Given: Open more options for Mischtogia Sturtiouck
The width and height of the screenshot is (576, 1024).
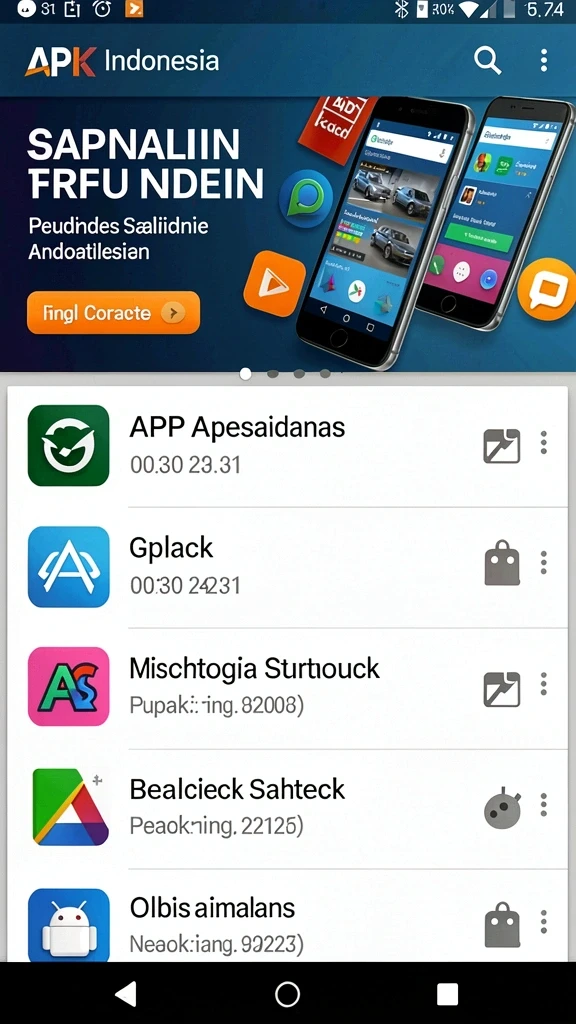Looking at the screenshot, I should (543, 684).
